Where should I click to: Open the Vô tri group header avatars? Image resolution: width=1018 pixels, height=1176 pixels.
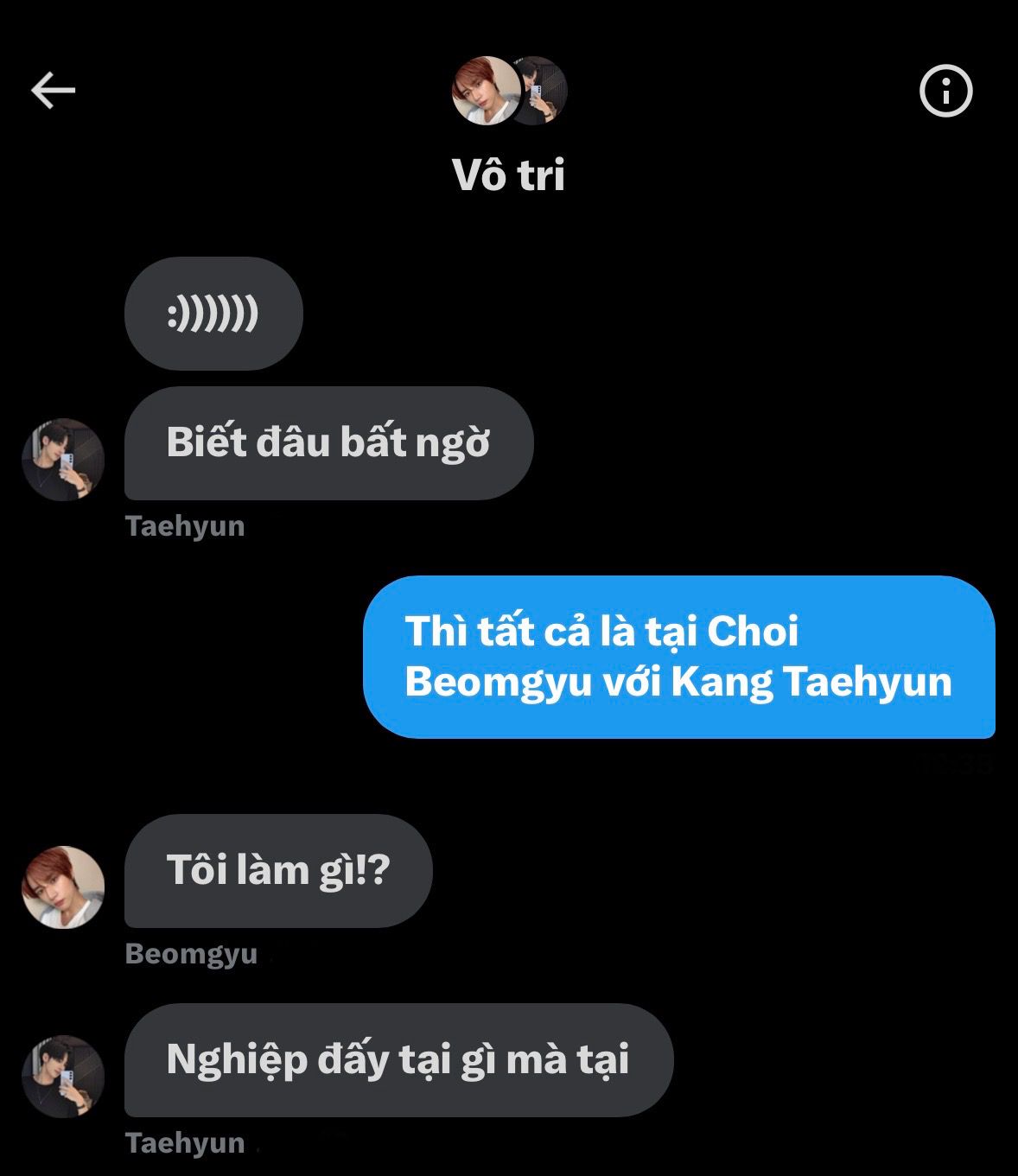point(510,91)
